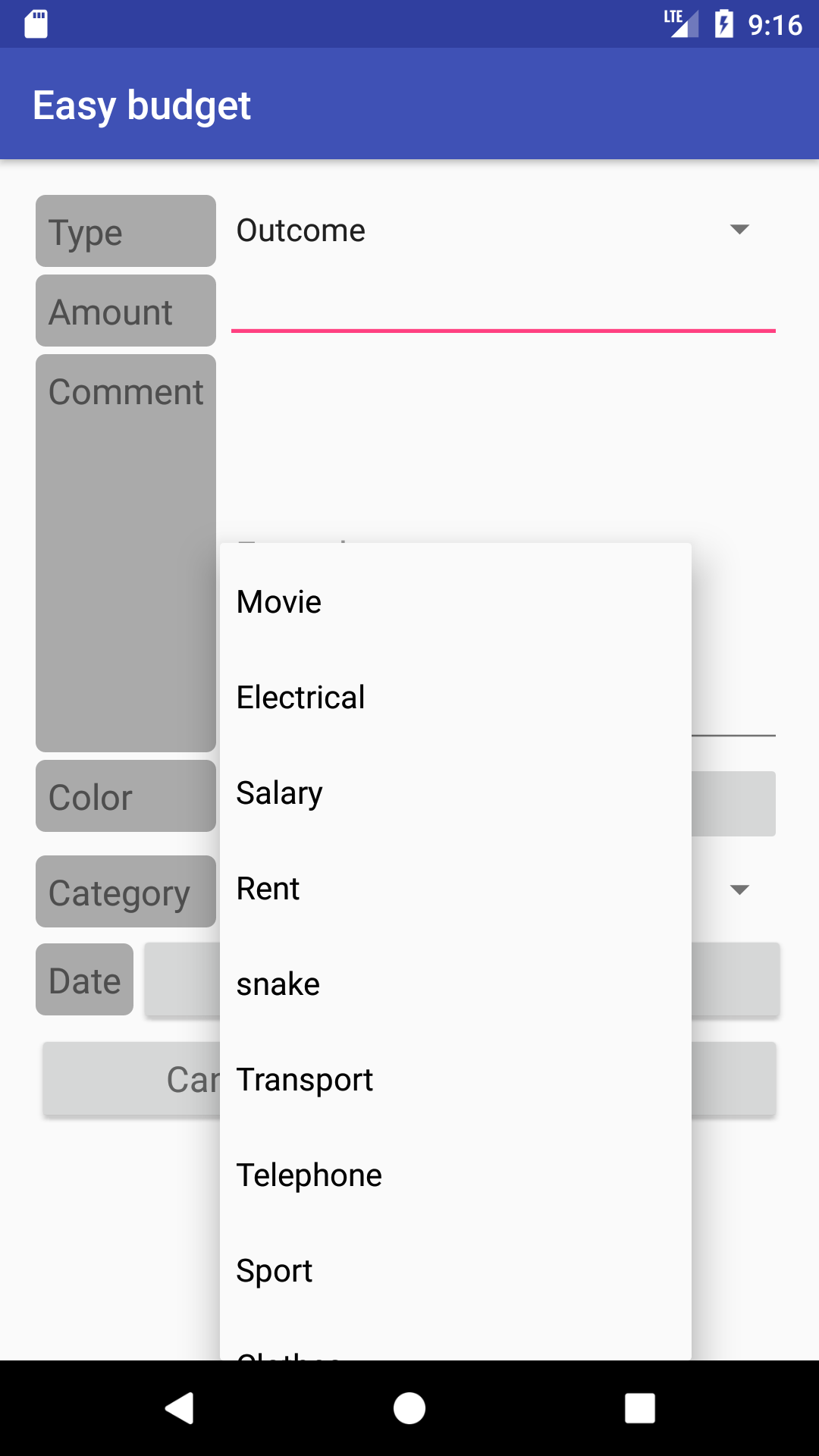The image size is (819, 1456).
Task: Pick Salary in the dropdown list
Action: tap(455, 793)
